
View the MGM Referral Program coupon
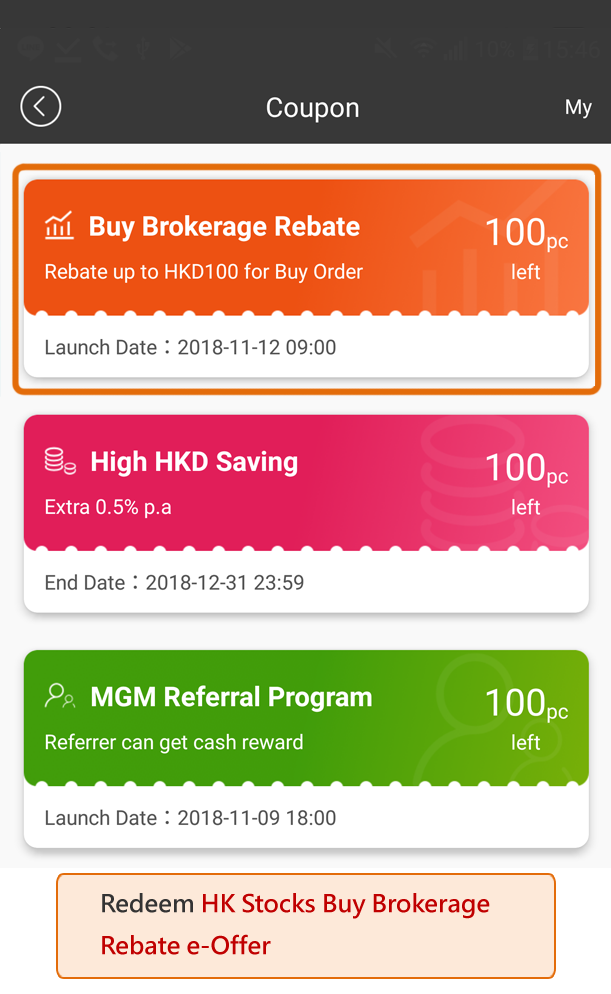(306, 749)
